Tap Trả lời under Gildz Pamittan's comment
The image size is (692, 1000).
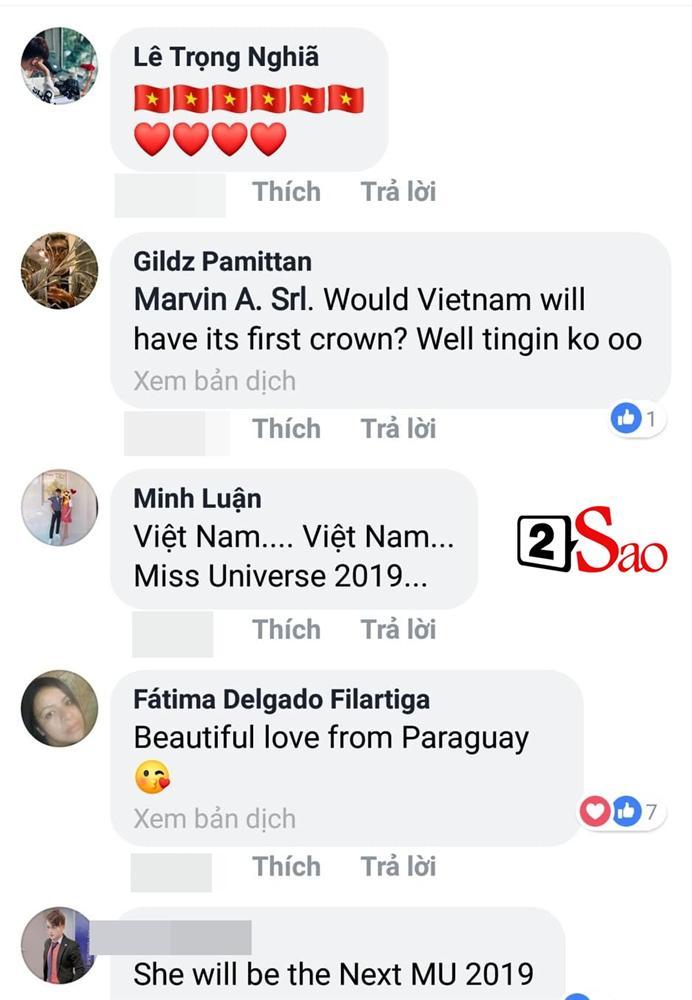click(398, 428)
